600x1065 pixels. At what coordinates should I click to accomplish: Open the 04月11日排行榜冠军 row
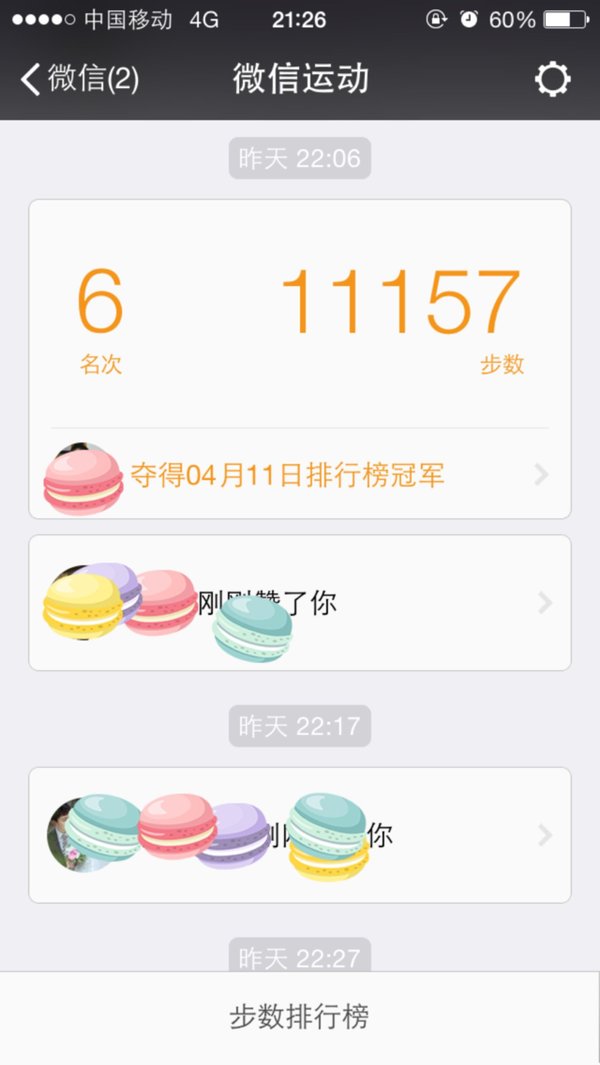[300, 474]
